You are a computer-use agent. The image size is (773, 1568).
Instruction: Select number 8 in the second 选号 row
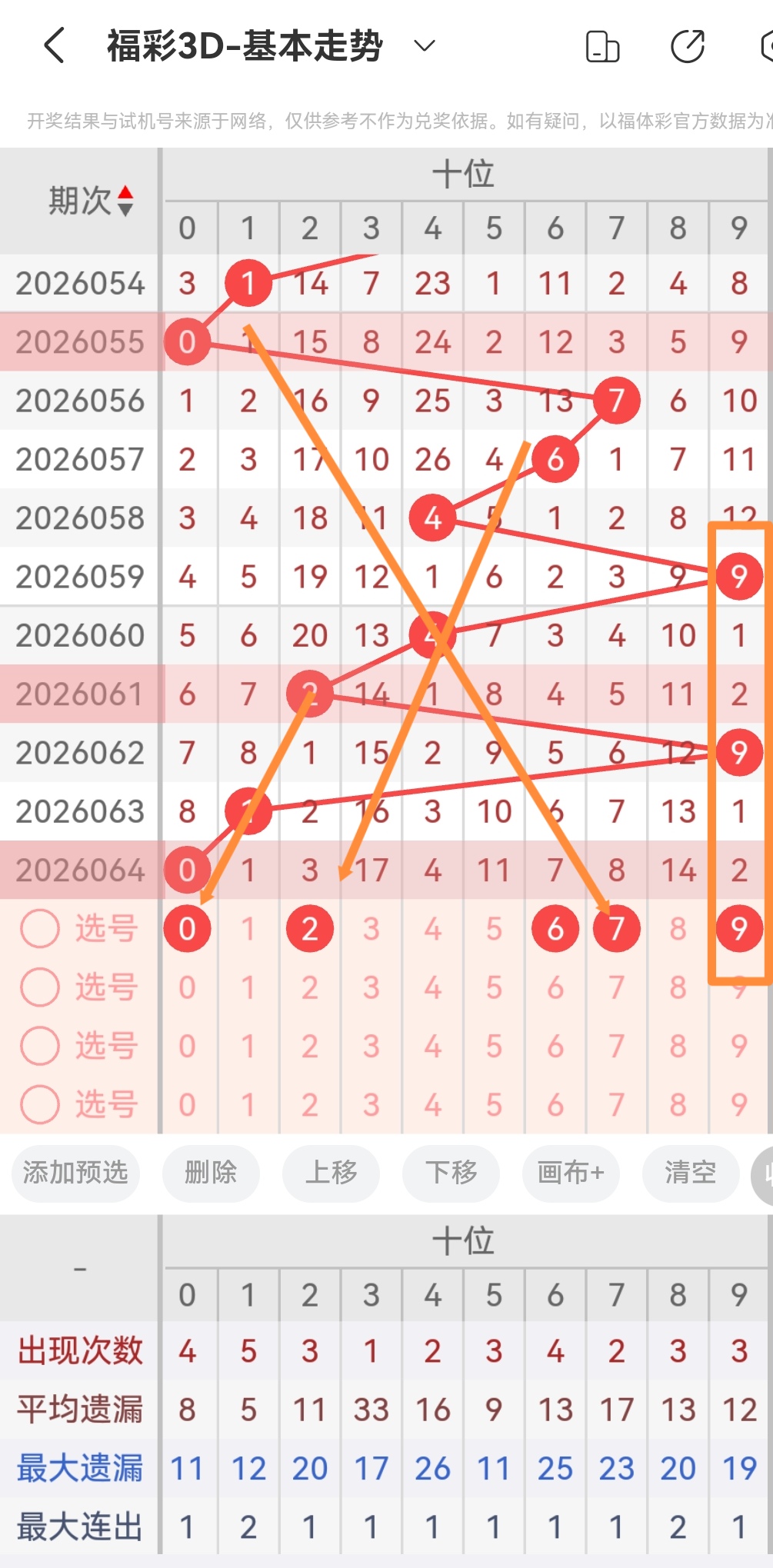pos(678,987)
